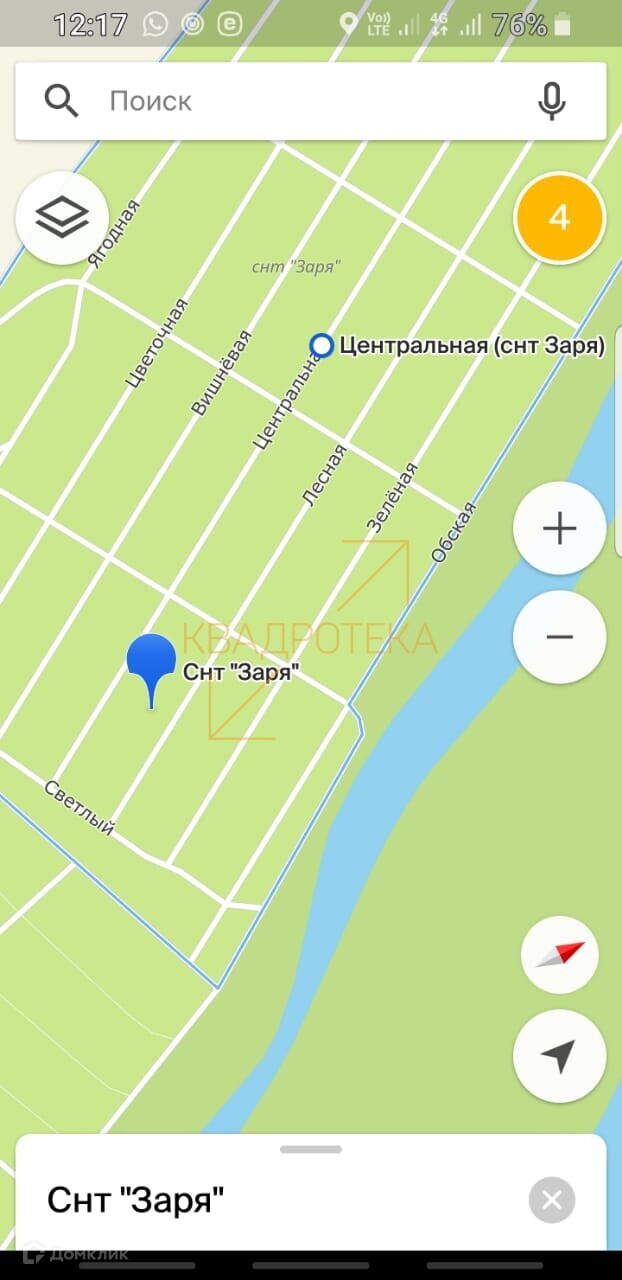
Task: Open the Центральная (снт Заря) bus stop
Action: [x=321, y=346]
